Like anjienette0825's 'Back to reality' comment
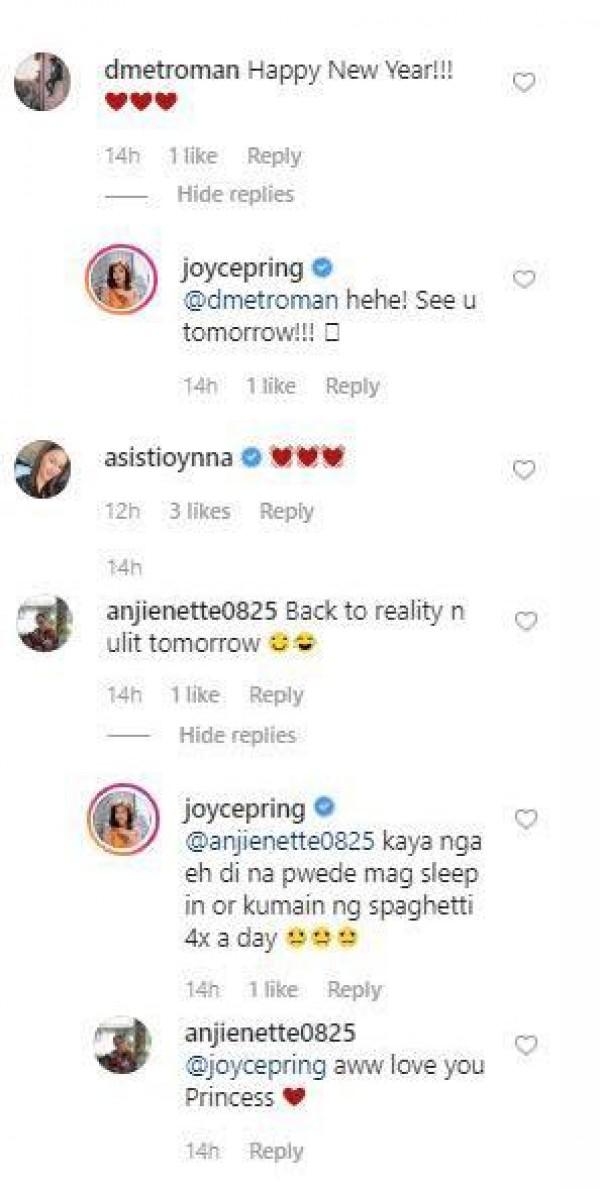This screenshot has height=1189, width=600. (x=524, y=622)
